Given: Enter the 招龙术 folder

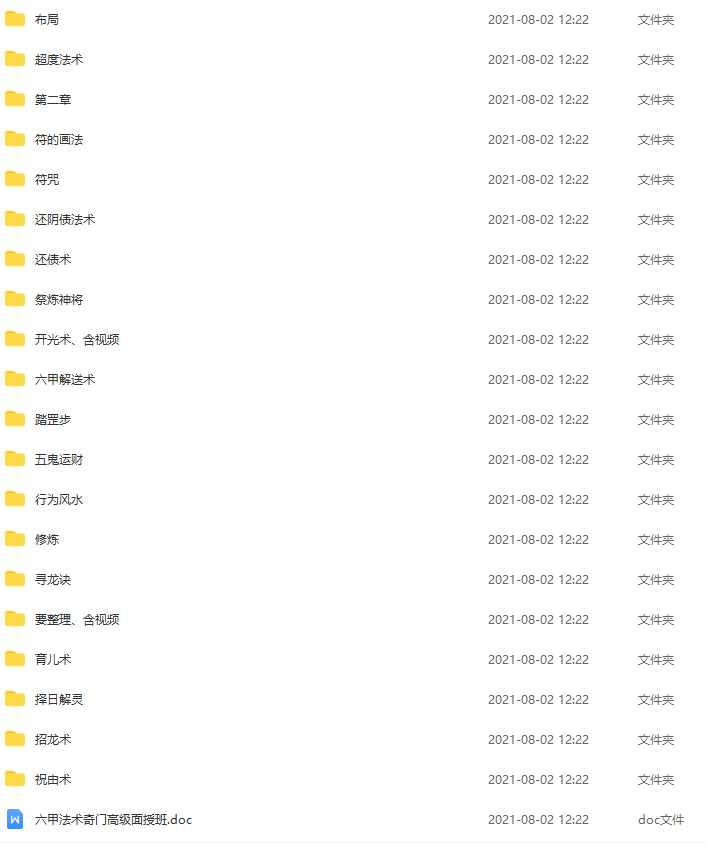Looking at the screenshot, I should (x=53, y=740).
